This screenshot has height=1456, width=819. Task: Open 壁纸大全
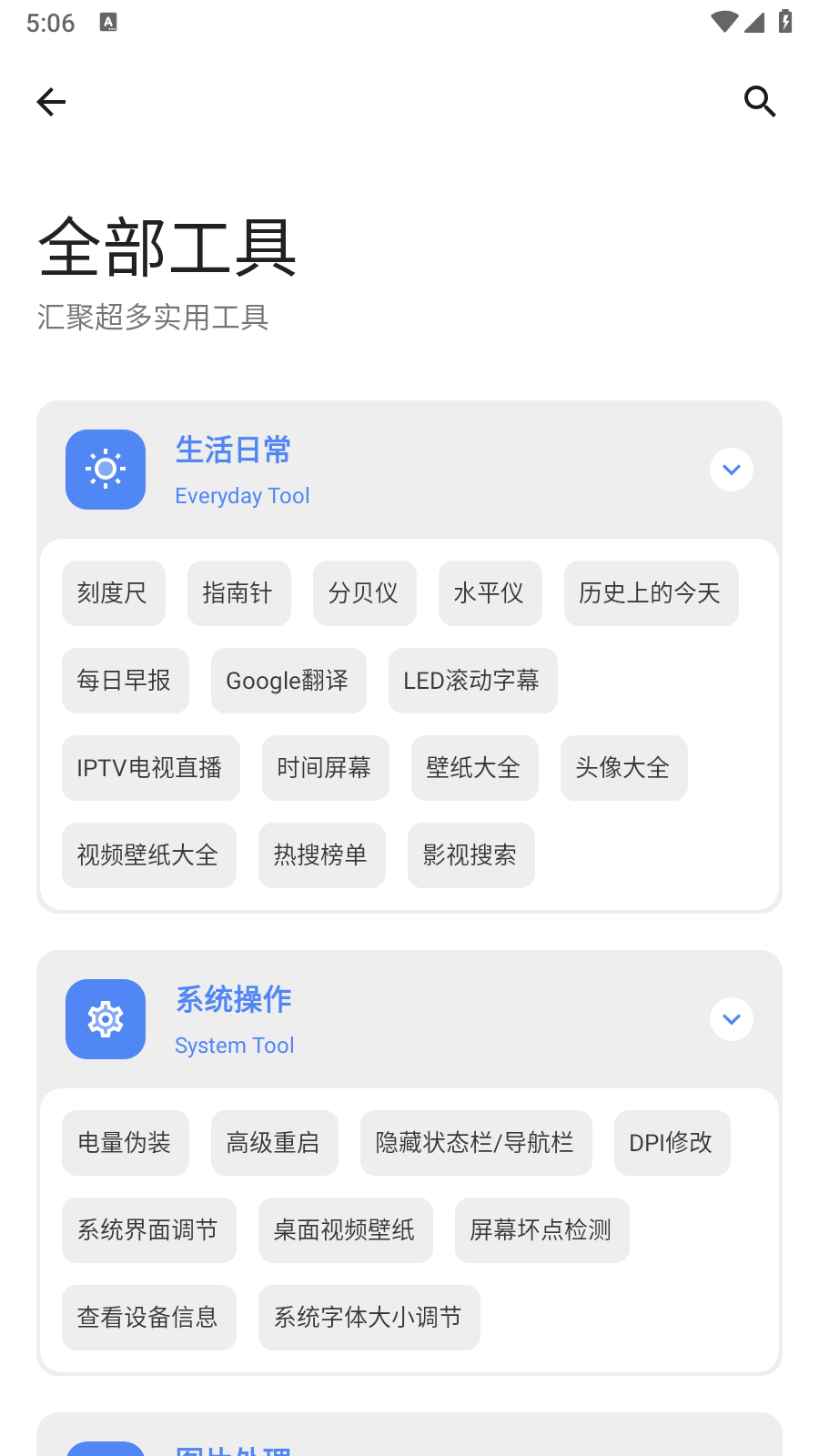(474, 768)
